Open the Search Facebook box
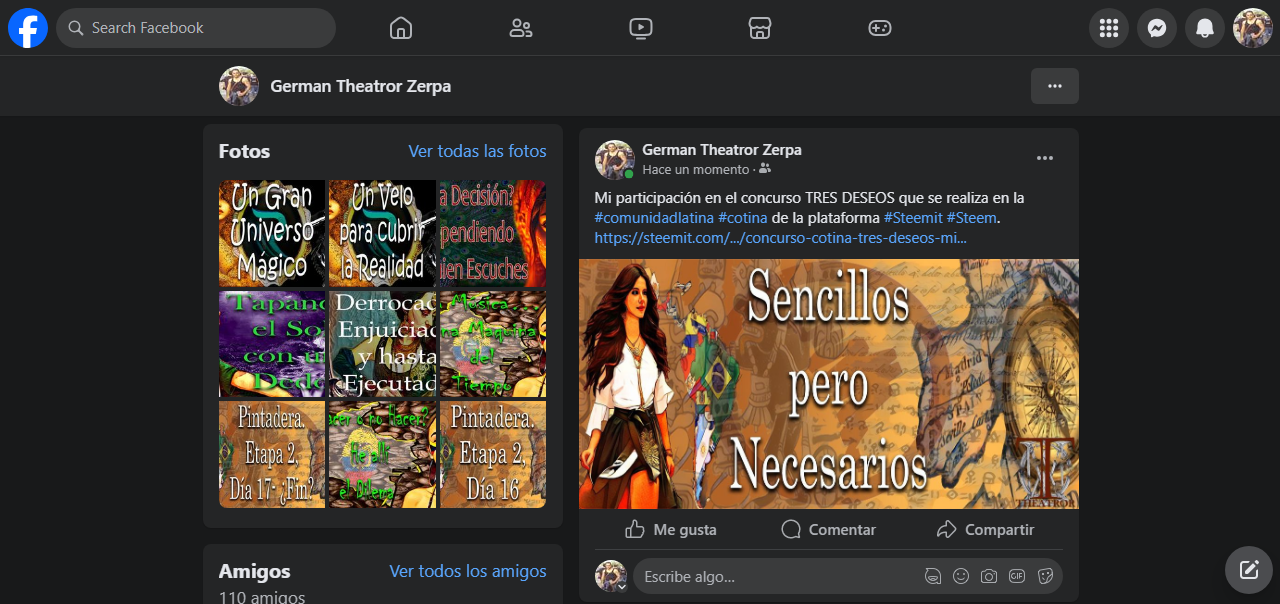This screenshot has height=604, width=1280. pyautogui.click(x=196, y=28)
